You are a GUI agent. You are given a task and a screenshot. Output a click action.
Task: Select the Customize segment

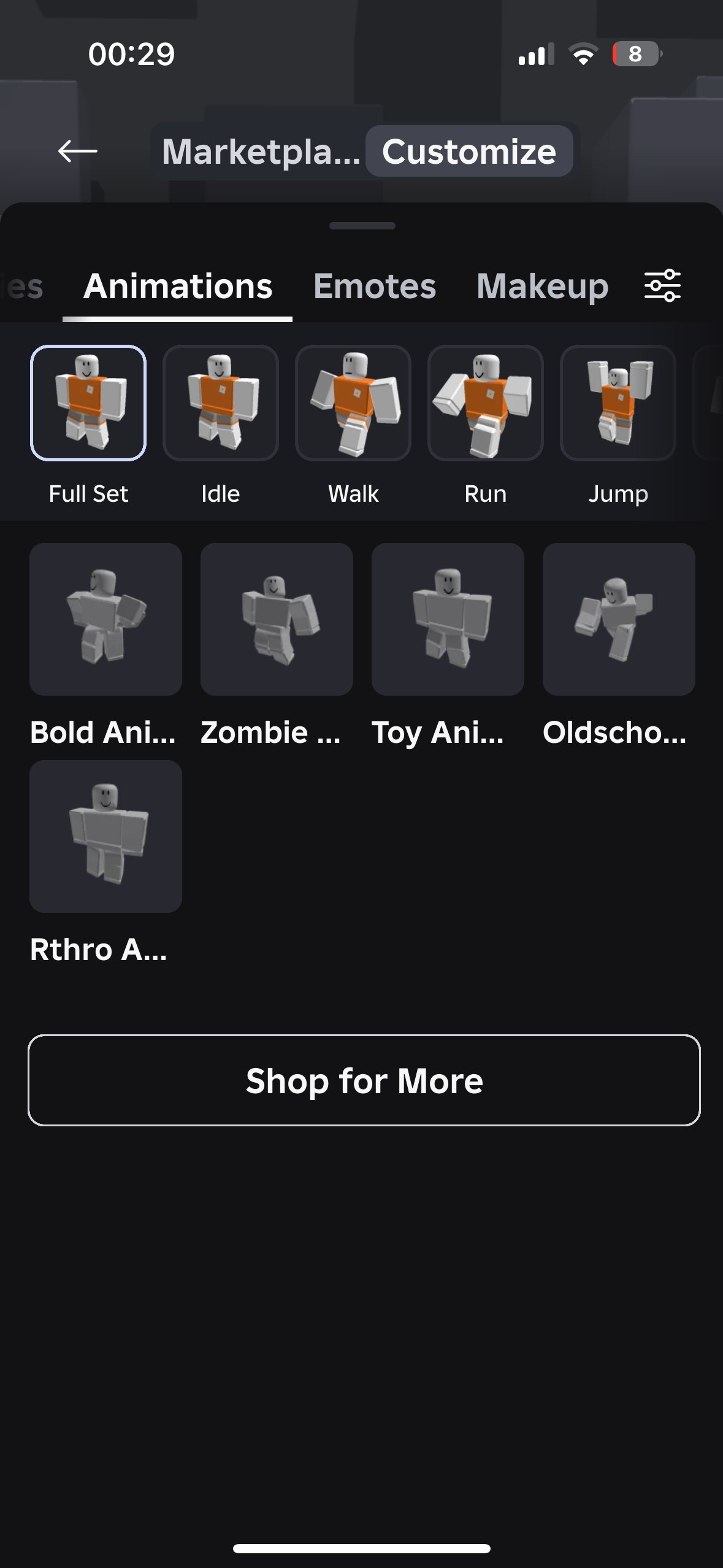[x=469, y=151]
